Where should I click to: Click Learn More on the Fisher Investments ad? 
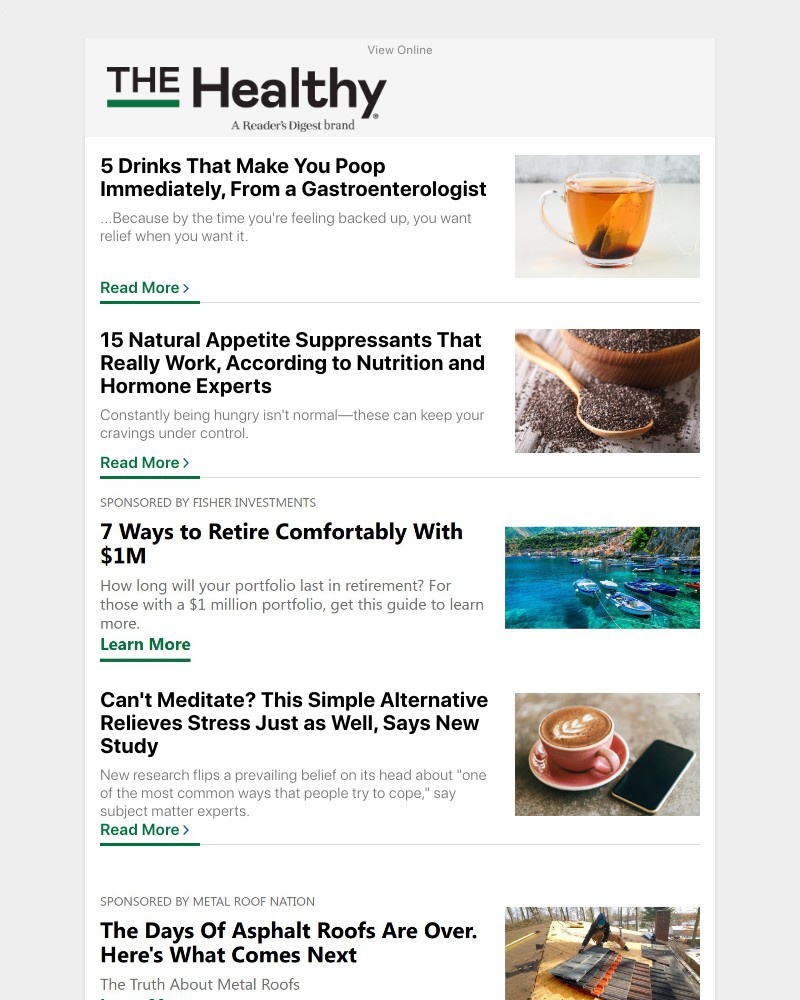click(x=145, y=643)
